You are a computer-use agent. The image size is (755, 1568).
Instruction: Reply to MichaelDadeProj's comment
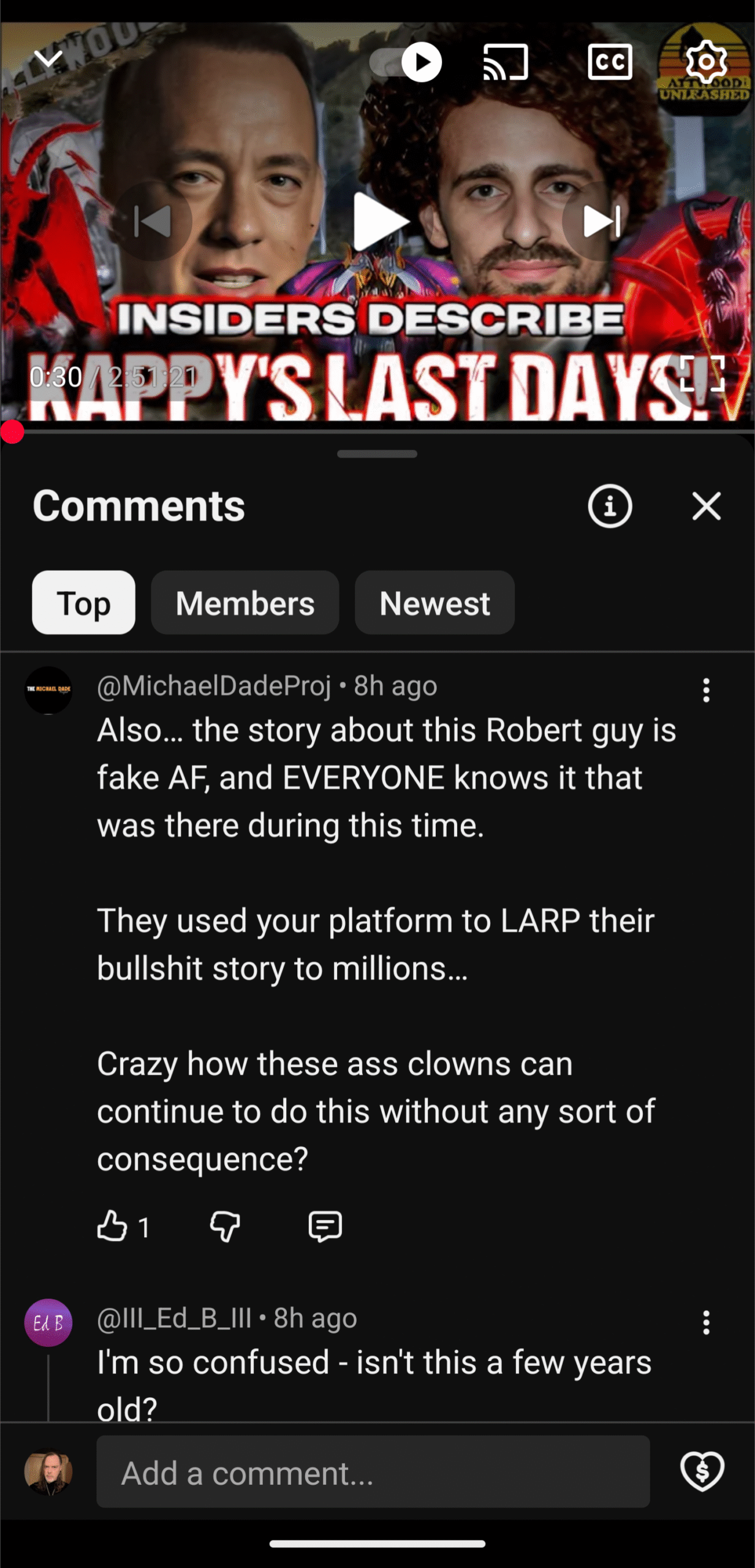[x=325, y=1226]
